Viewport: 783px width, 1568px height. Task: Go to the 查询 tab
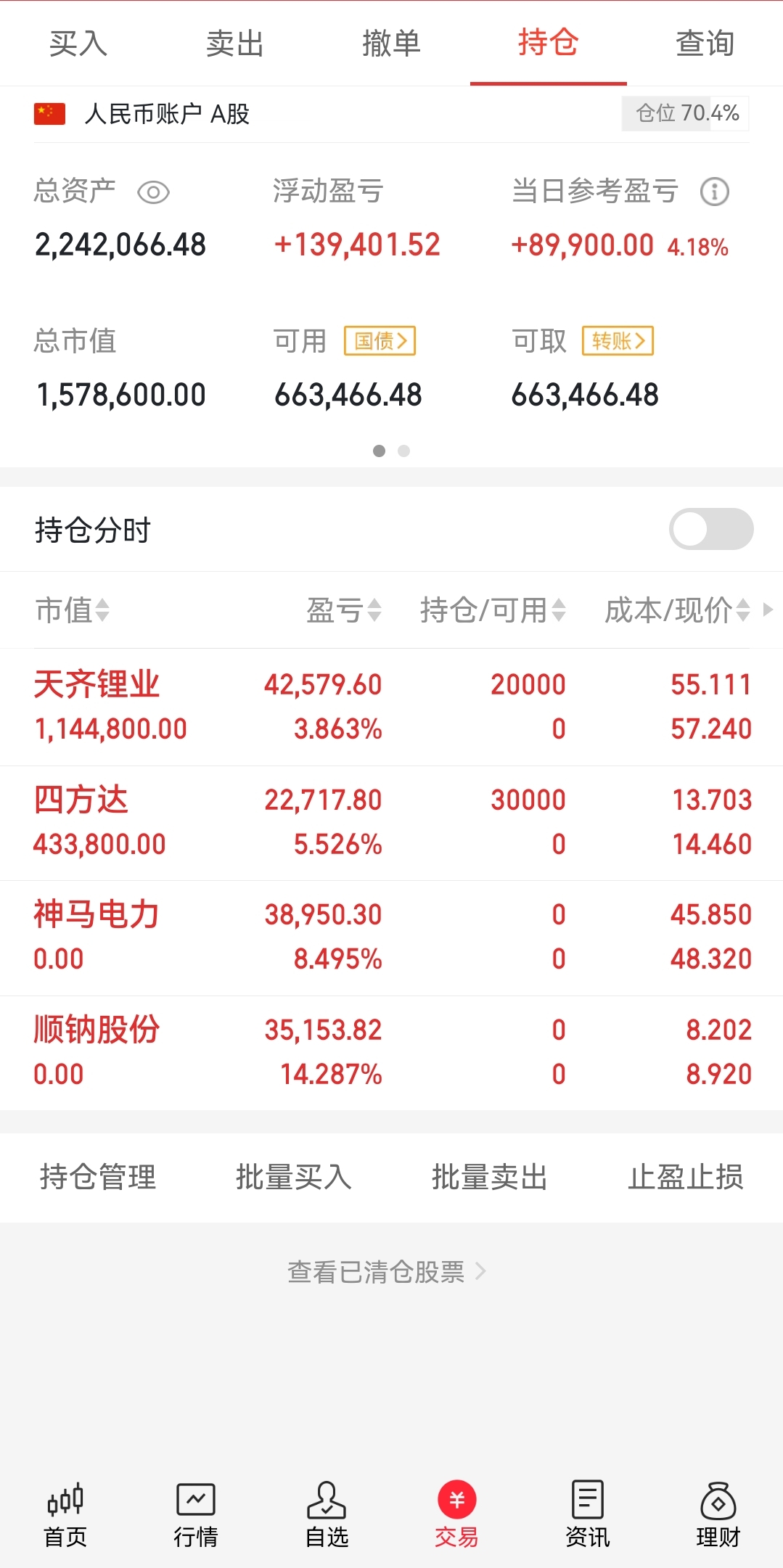(x=705, y=44)
